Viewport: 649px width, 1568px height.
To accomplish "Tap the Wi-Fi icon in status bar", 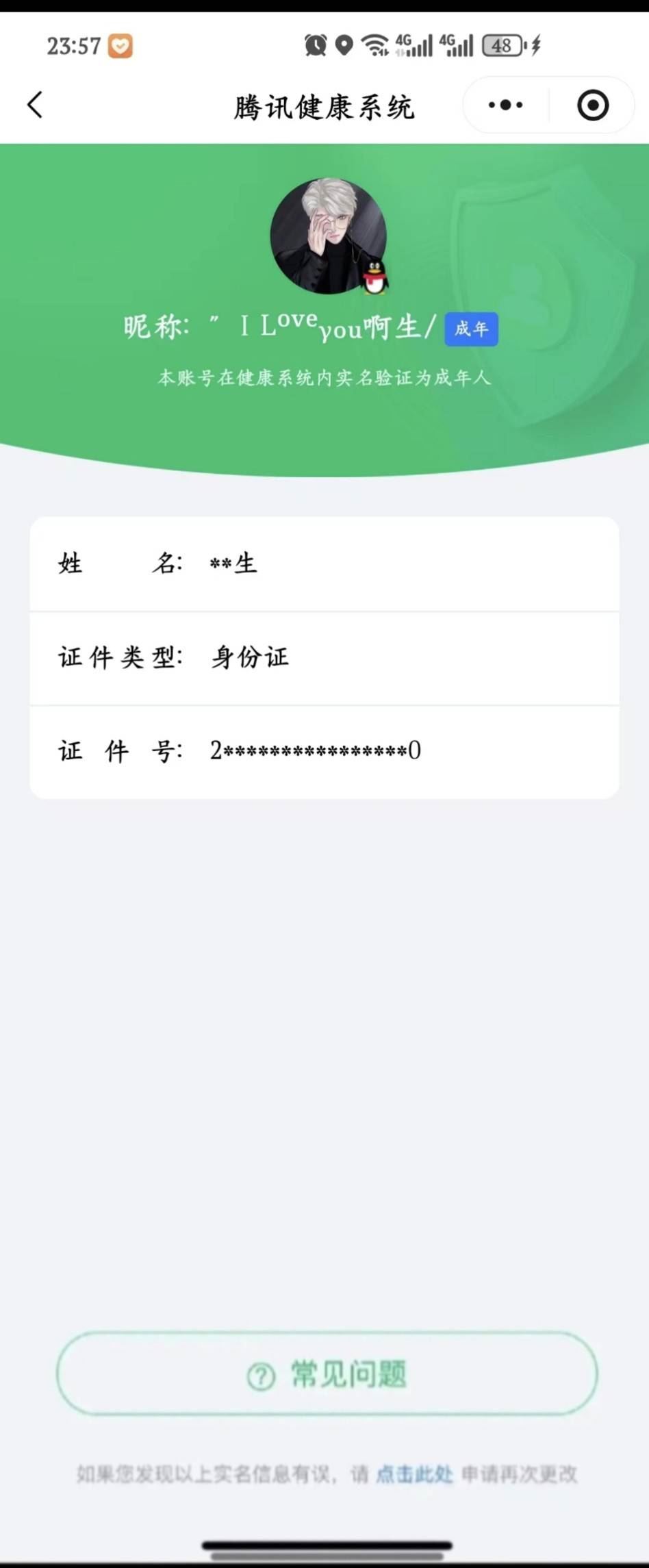I will click(374, 46).
